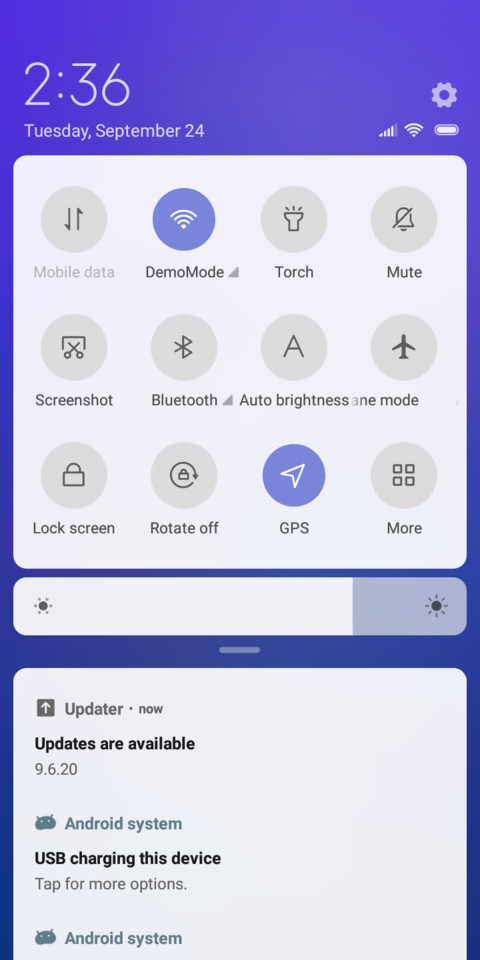480x960 pixels.
Task: Enable Mute mode
Action: point(404,219)
